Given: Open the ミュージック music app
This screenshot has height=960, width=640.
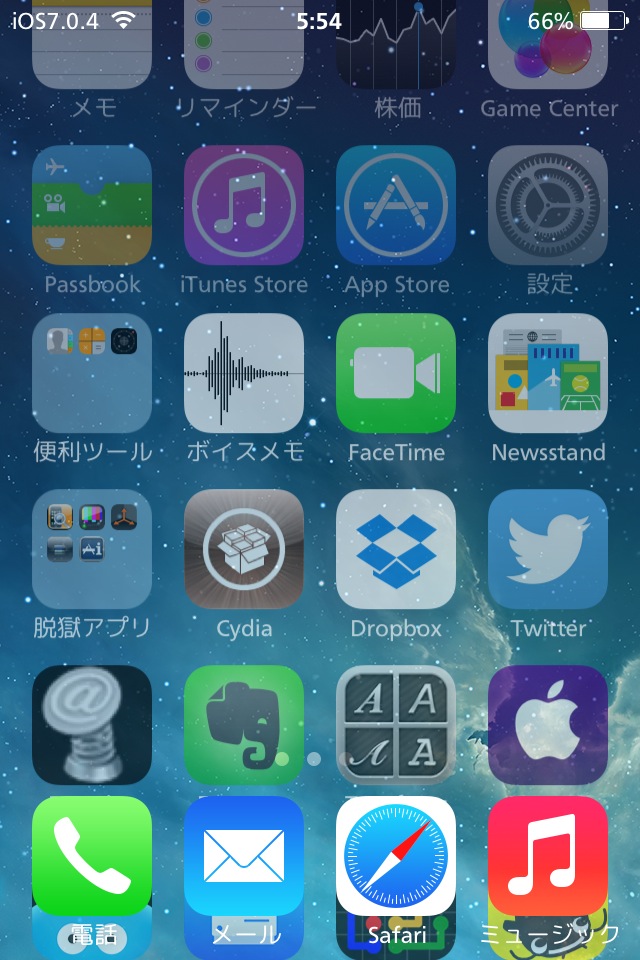Looking at the screenshot, I should tap(548, 856).
